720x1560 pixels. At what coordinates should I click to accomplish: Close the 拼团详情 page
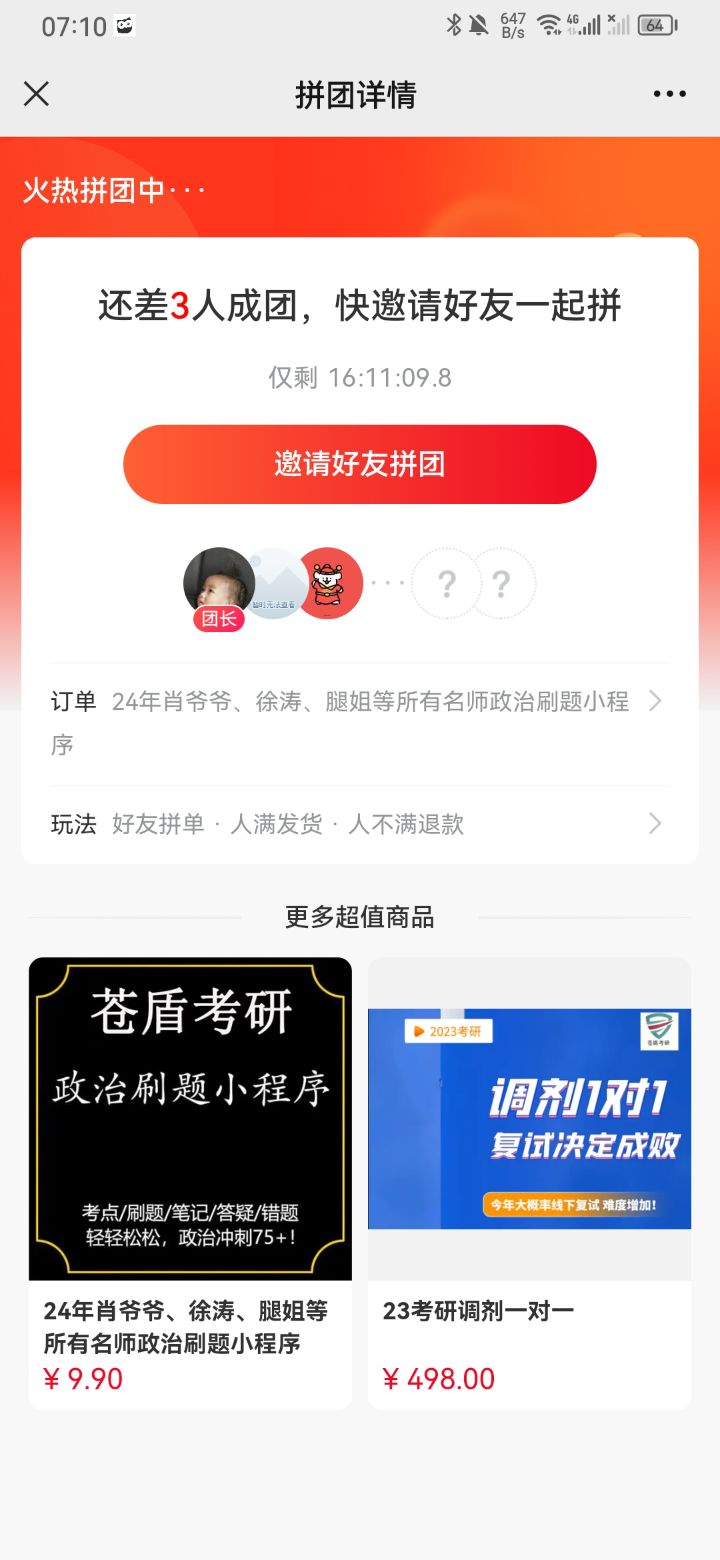(36, 94)
